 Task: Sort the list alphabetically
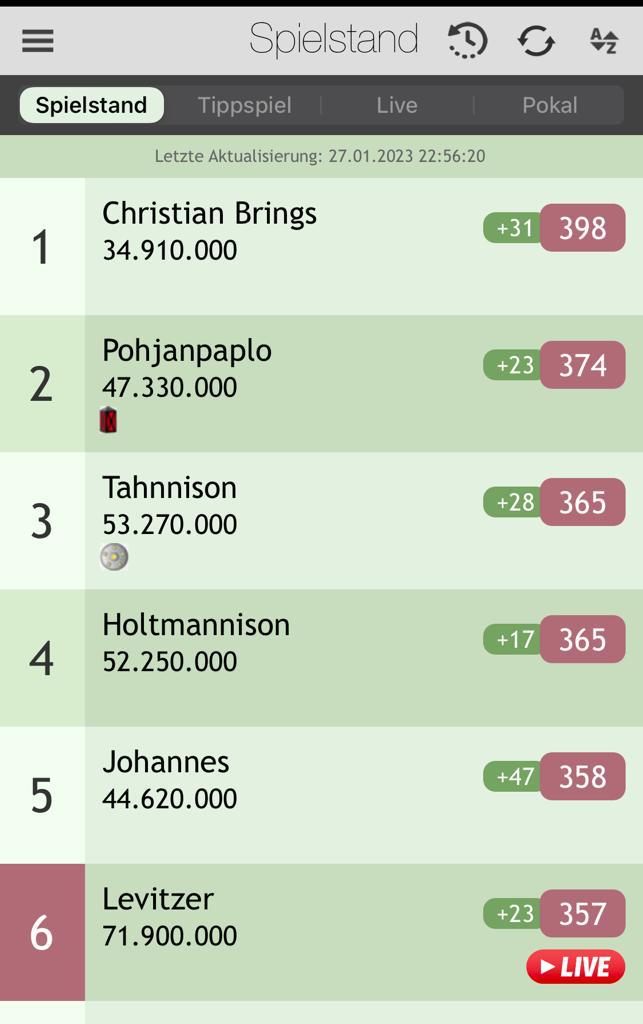(604, 40)
